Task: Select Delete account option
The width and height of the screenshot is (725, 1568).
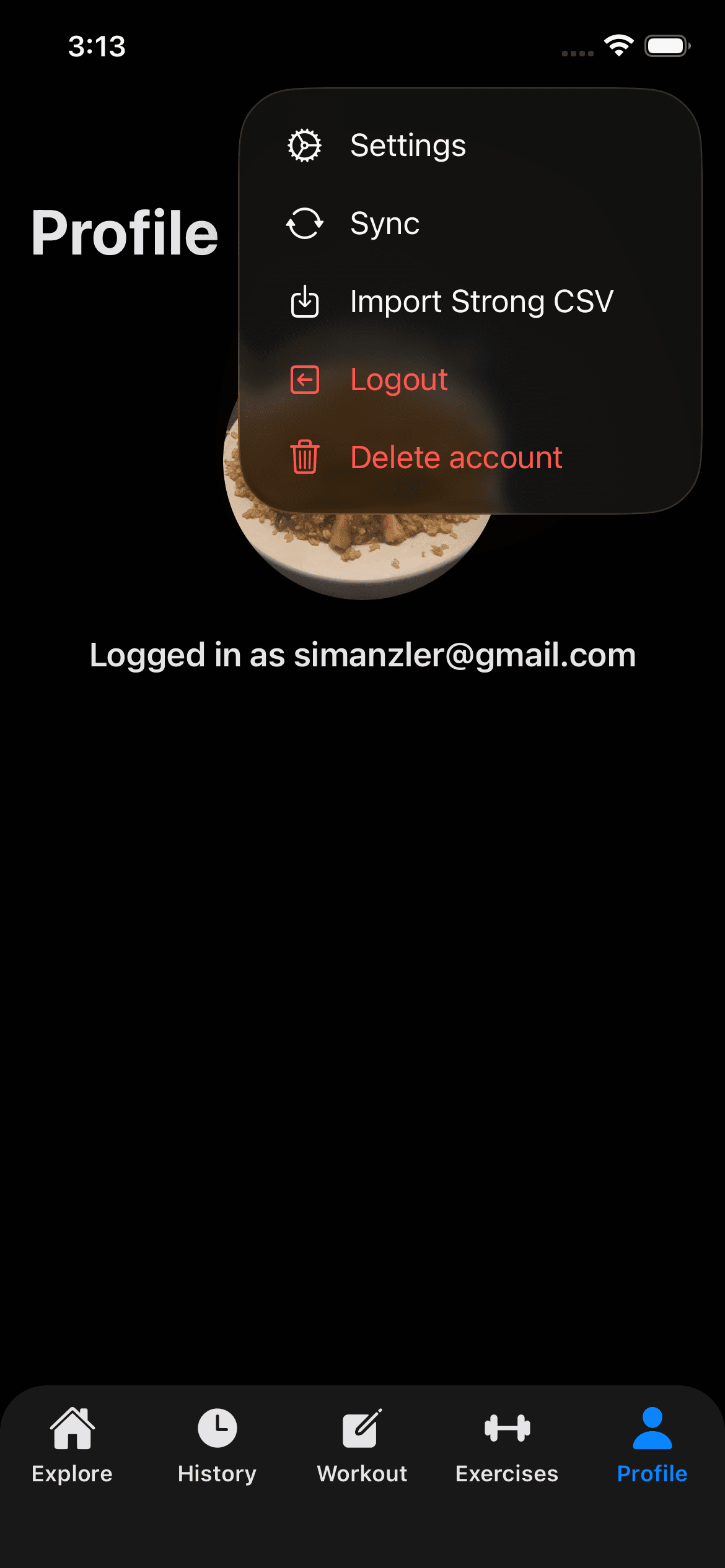Action: pyautogui.click(x=455, y=458)
